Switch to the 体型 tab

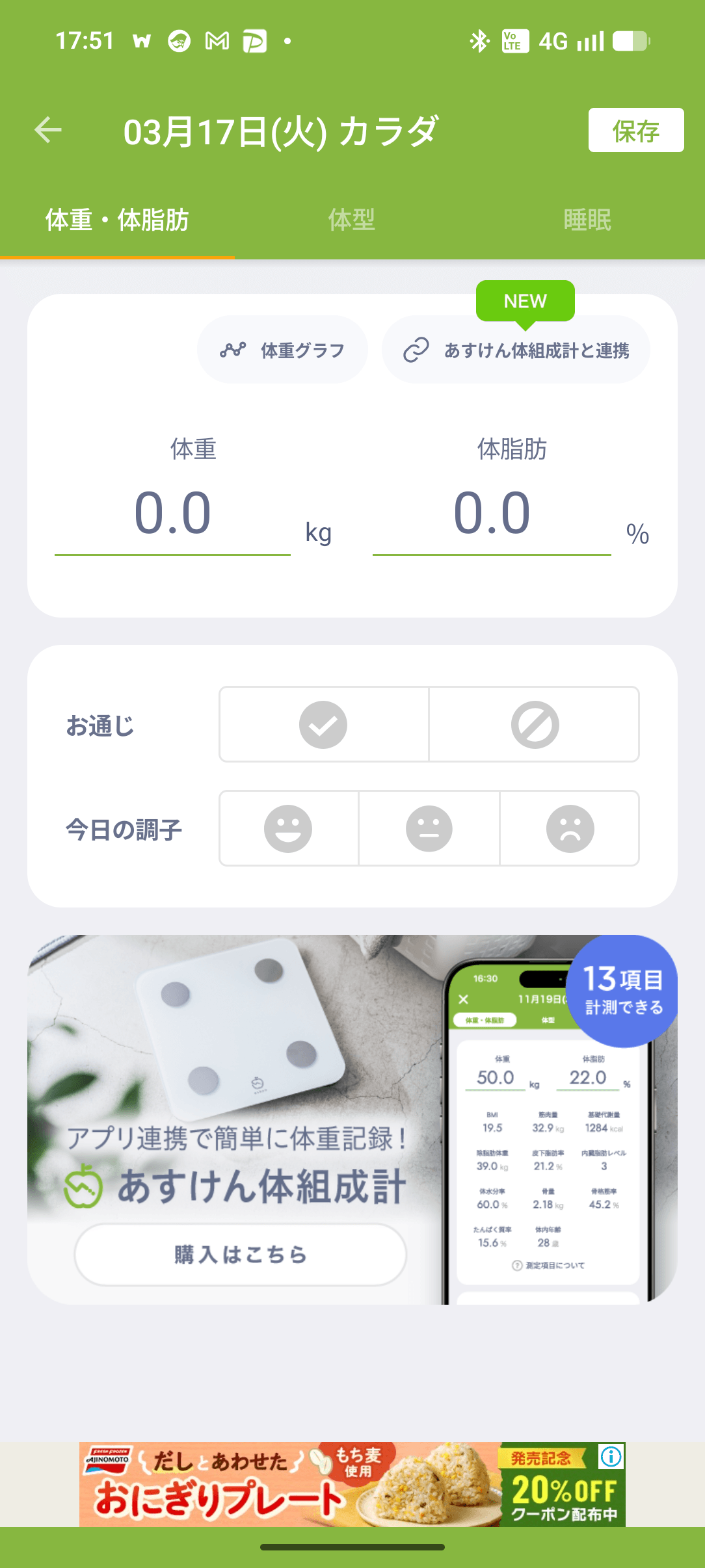click(x=351, y=220)
